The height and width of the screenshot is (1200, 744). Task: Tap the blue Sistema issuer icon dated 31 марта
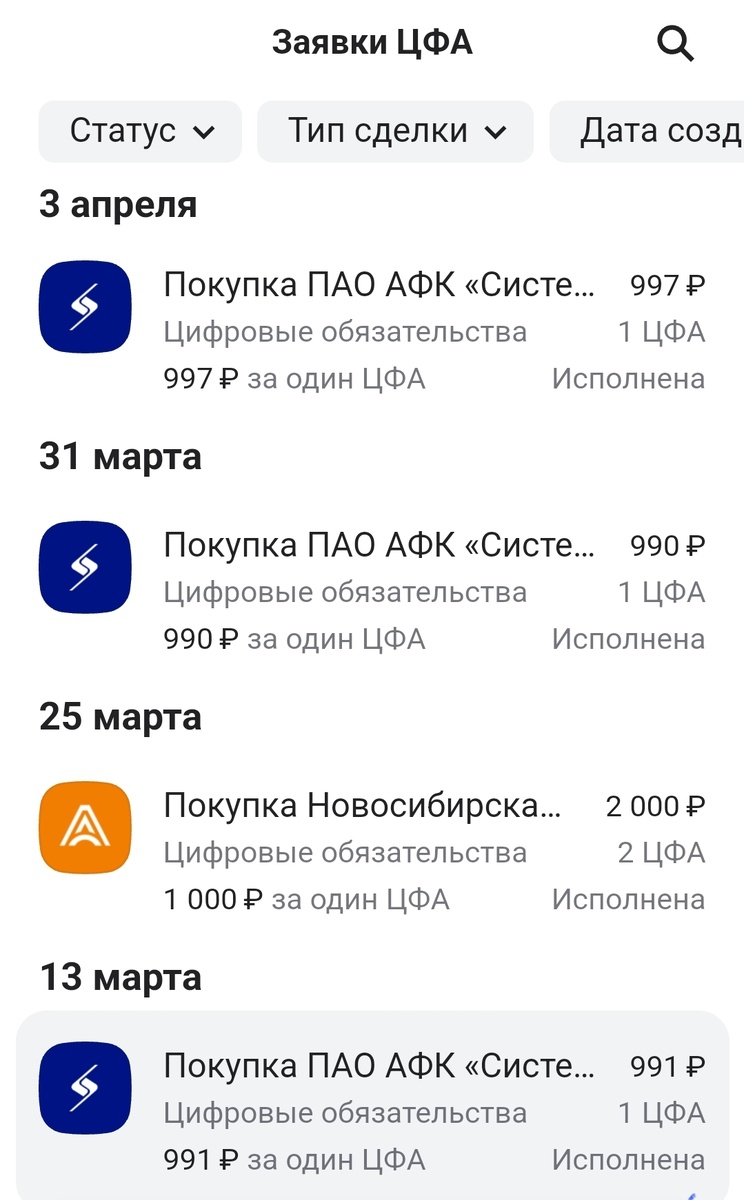[x=85, y=567]
